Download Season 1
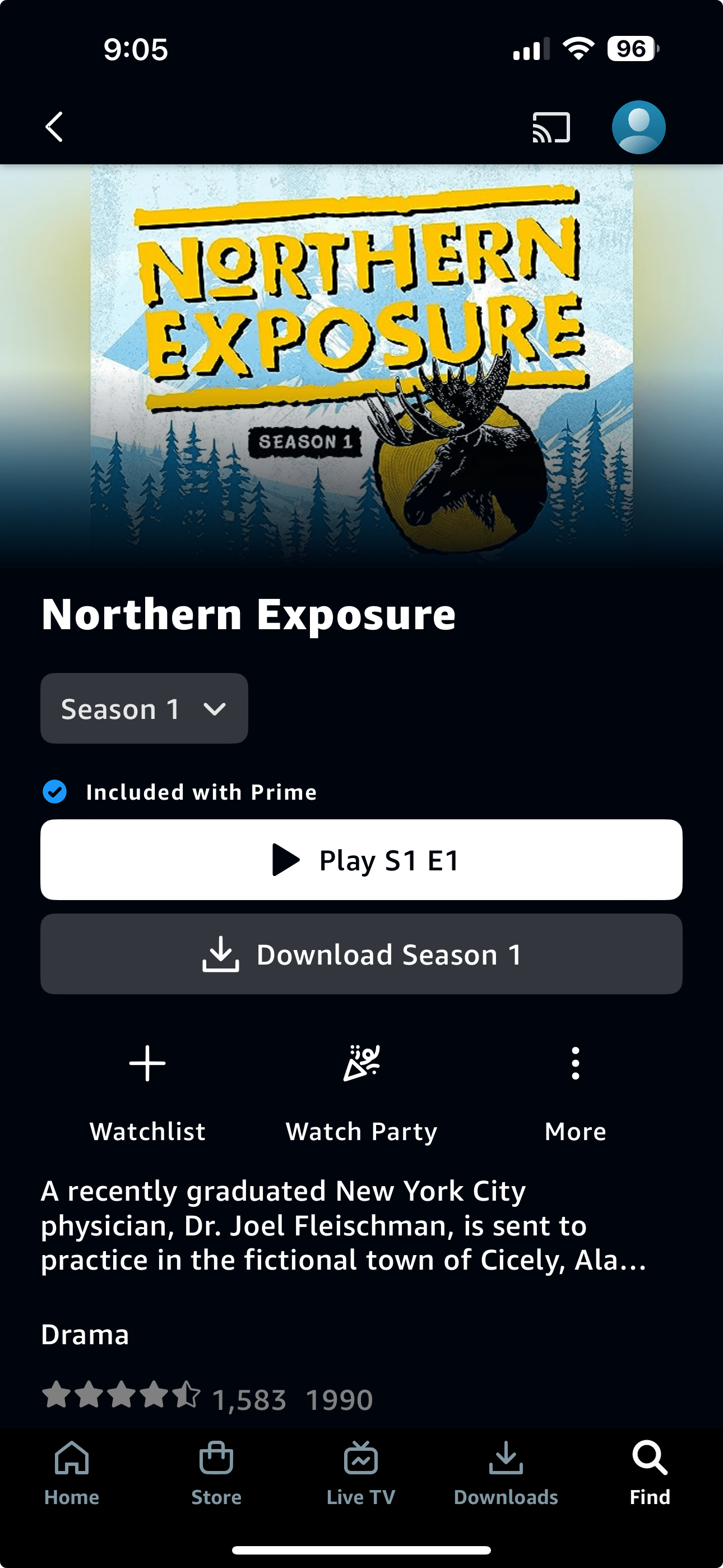This screenshot has height=1568, width=723. pyautogui.click(x=361, y=954)
